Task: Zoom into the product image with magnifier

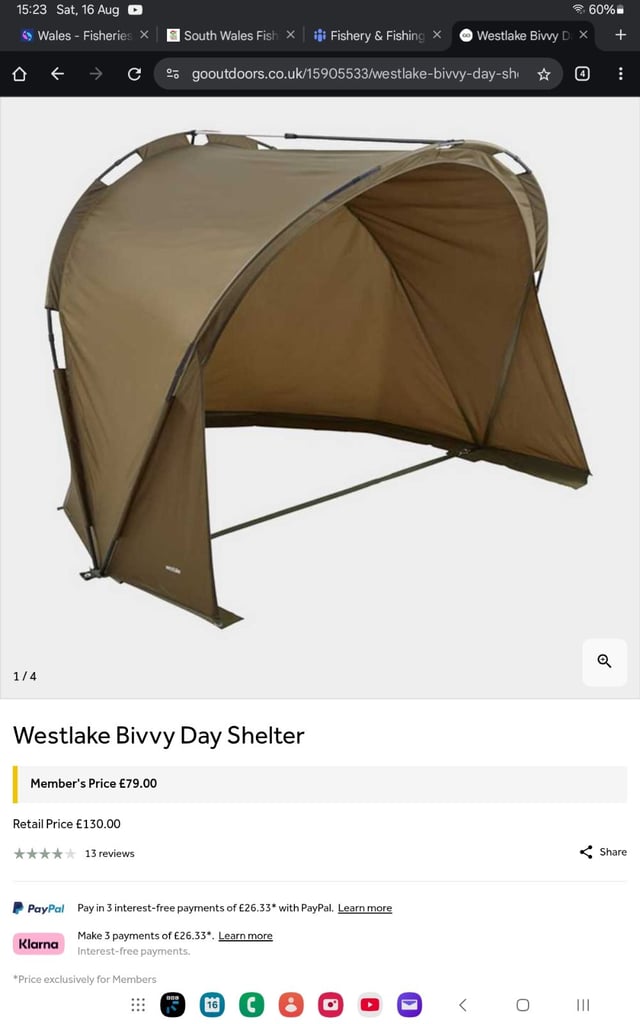Action: click(x=604, y=661)
